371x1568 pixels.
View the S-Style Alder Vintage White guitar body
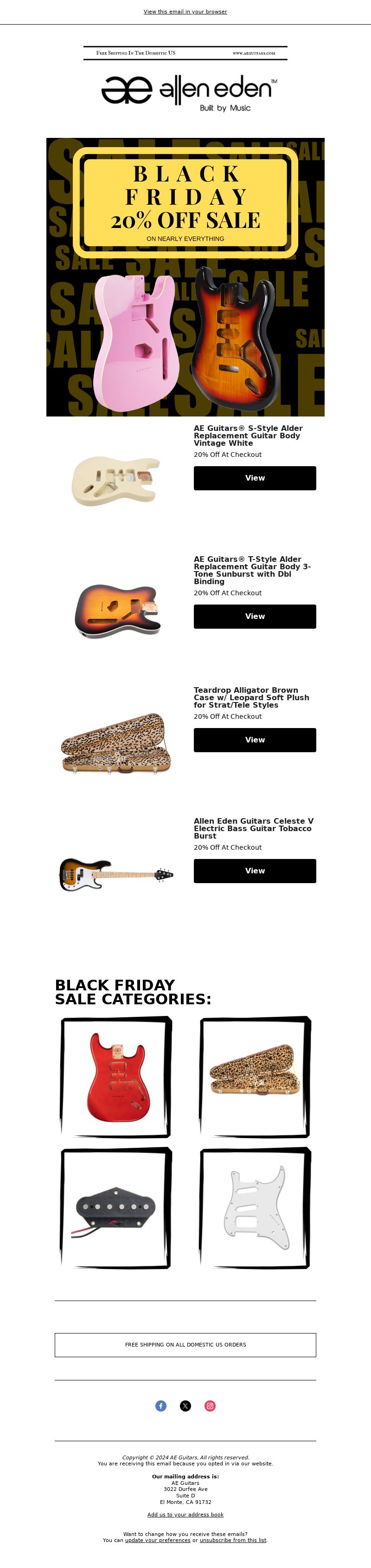(254, 478)
